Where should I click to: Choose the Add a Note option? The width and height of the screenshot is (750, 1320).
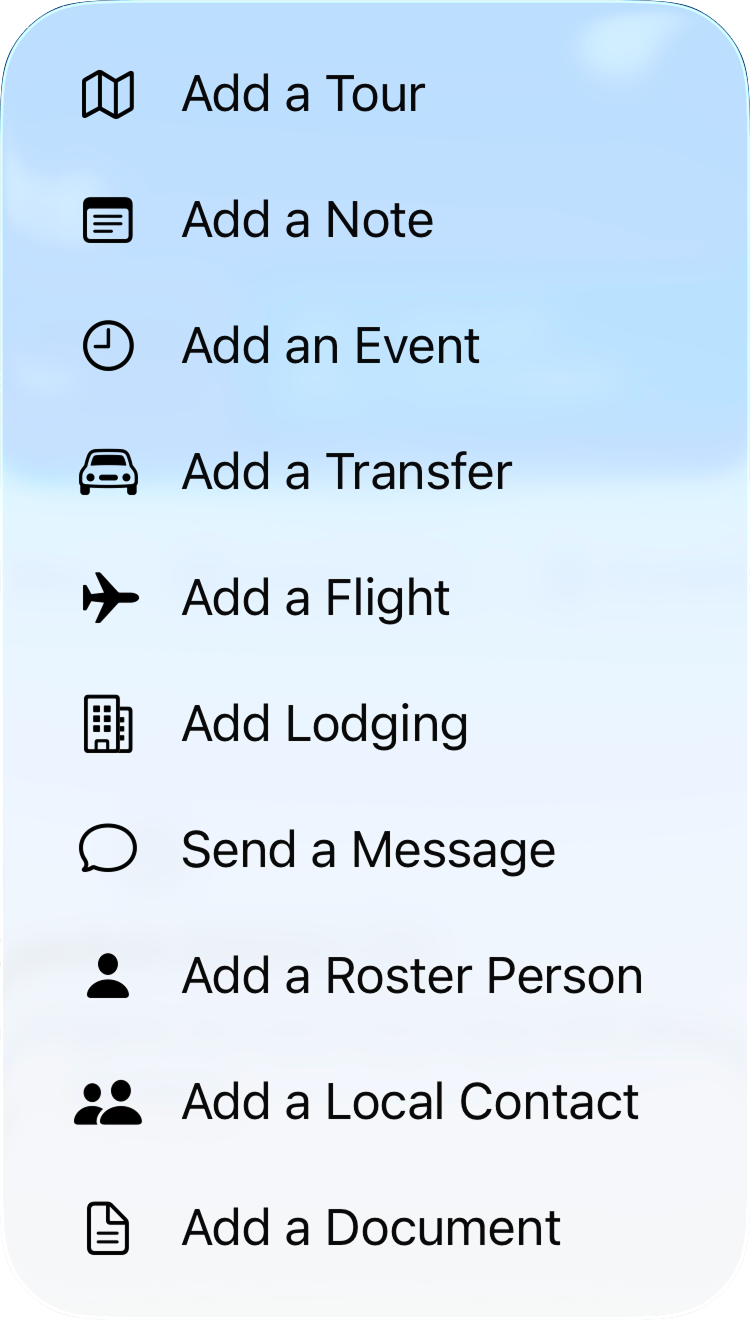pos(307,219)
